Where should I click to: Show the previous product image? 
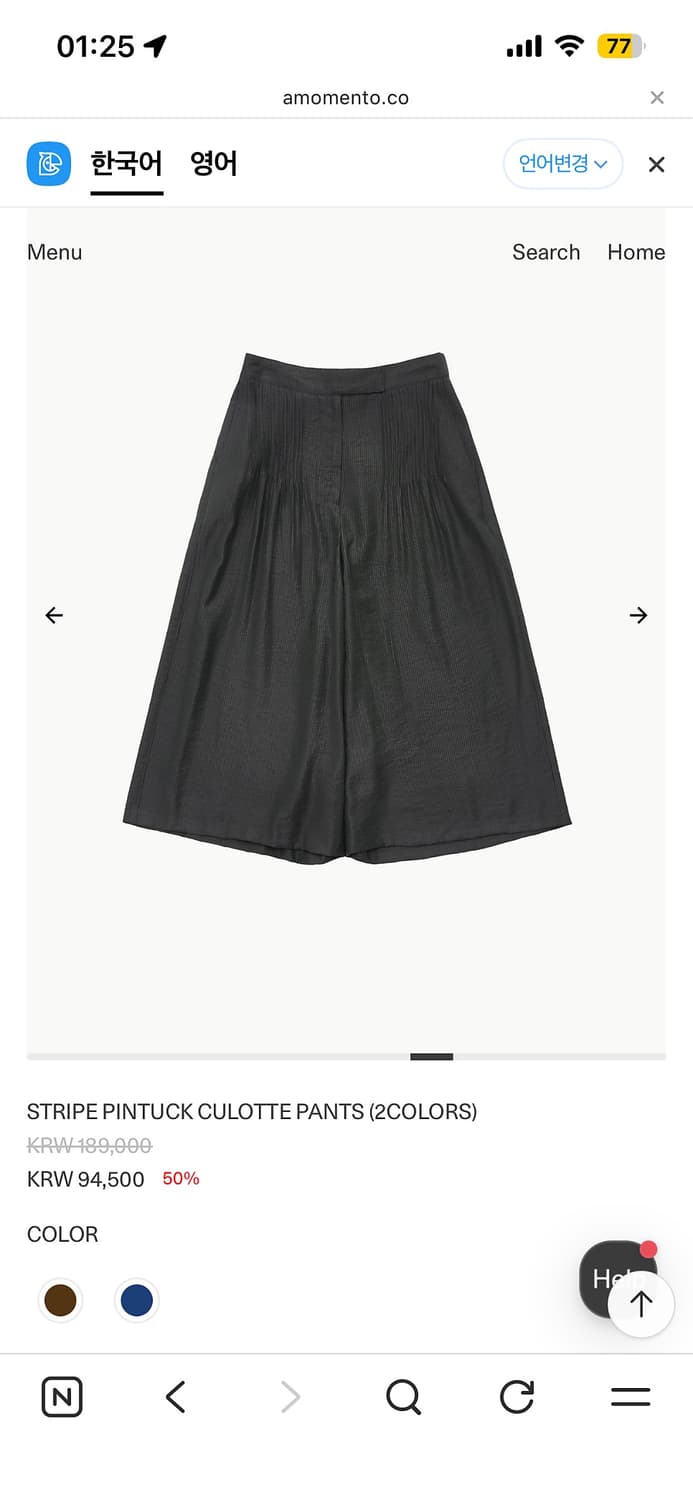[54, 615]
